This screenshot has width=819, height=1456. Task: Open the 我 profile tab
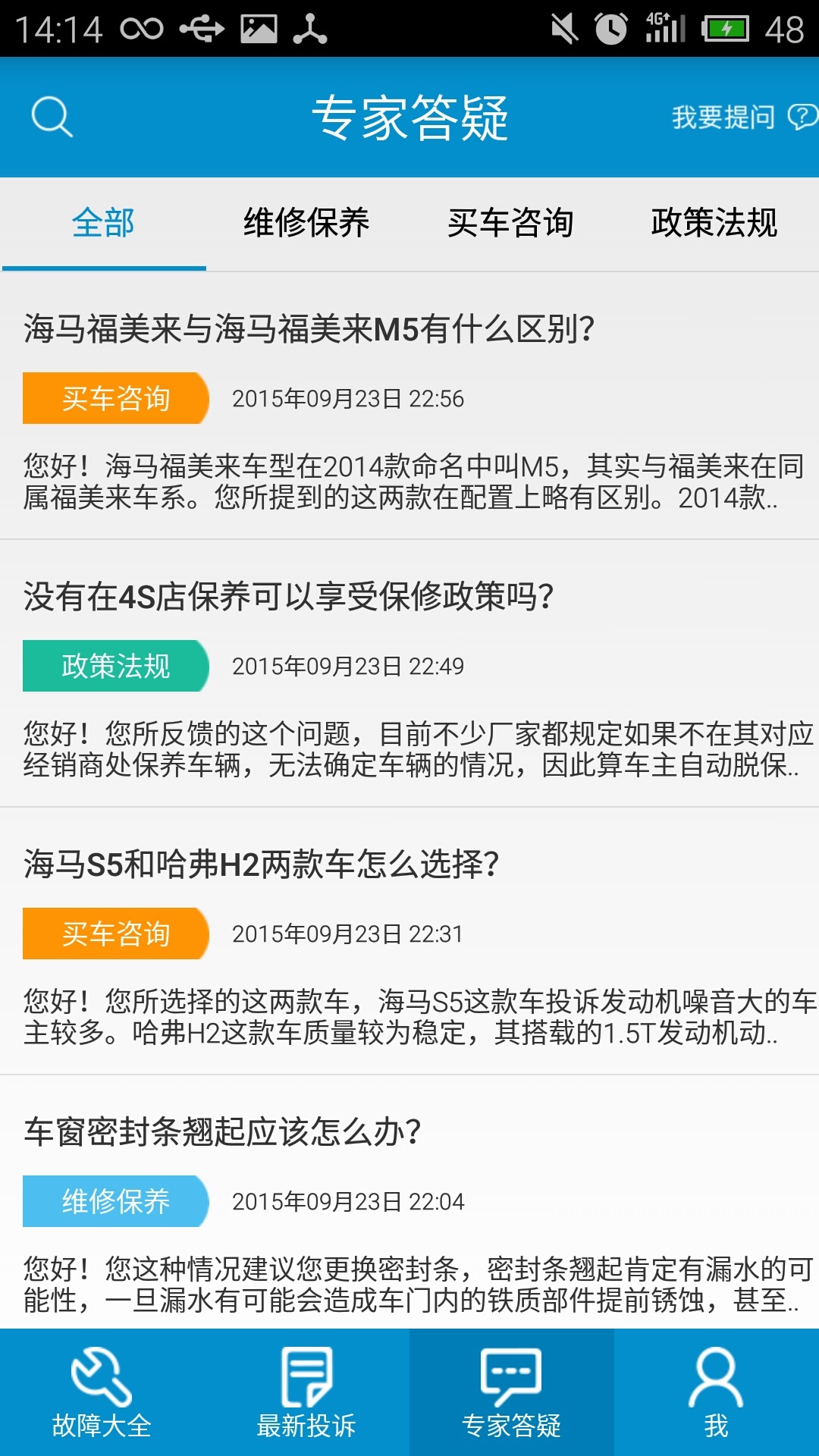pyautogui.click(x=716, y=1394)
